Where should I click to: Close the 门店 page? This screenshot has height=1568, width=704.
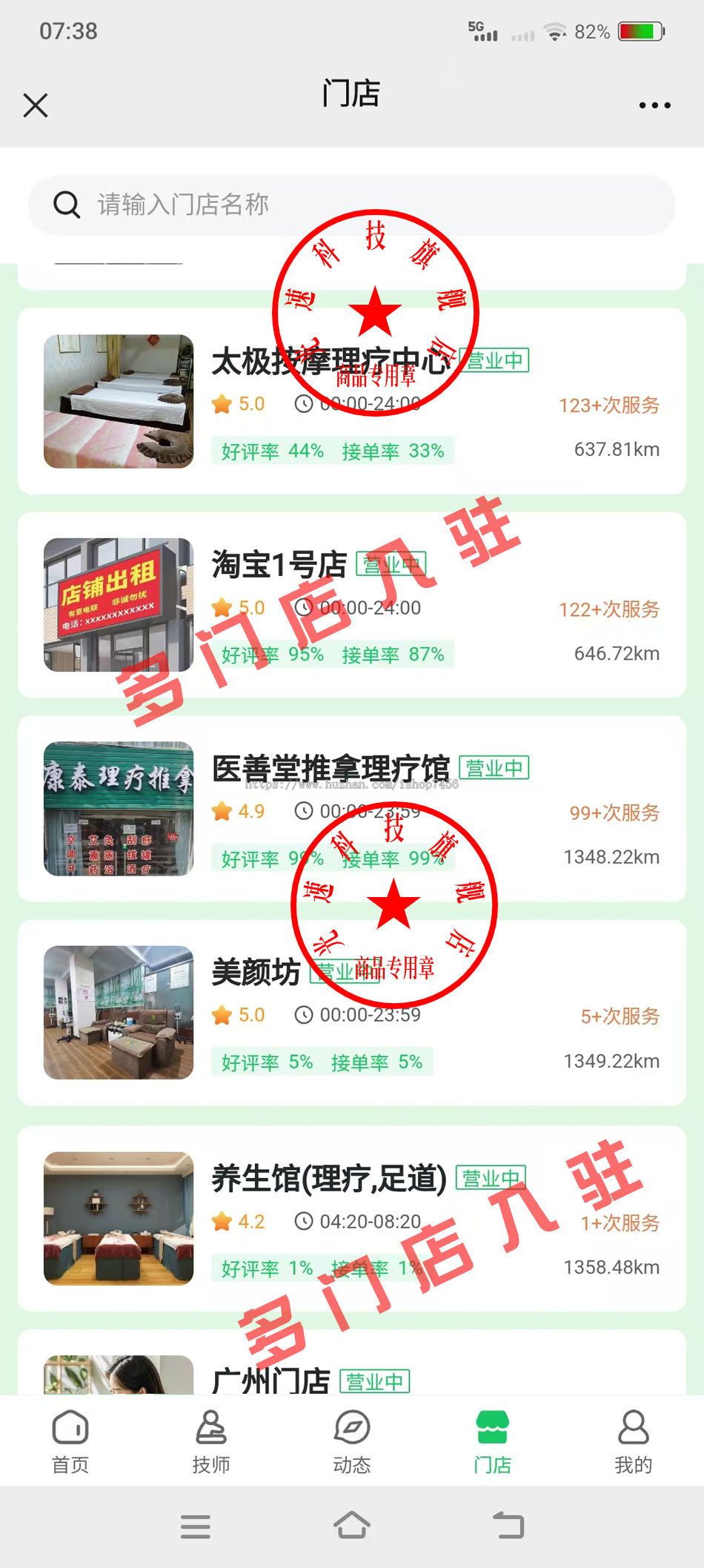click(x=36, y=105)
